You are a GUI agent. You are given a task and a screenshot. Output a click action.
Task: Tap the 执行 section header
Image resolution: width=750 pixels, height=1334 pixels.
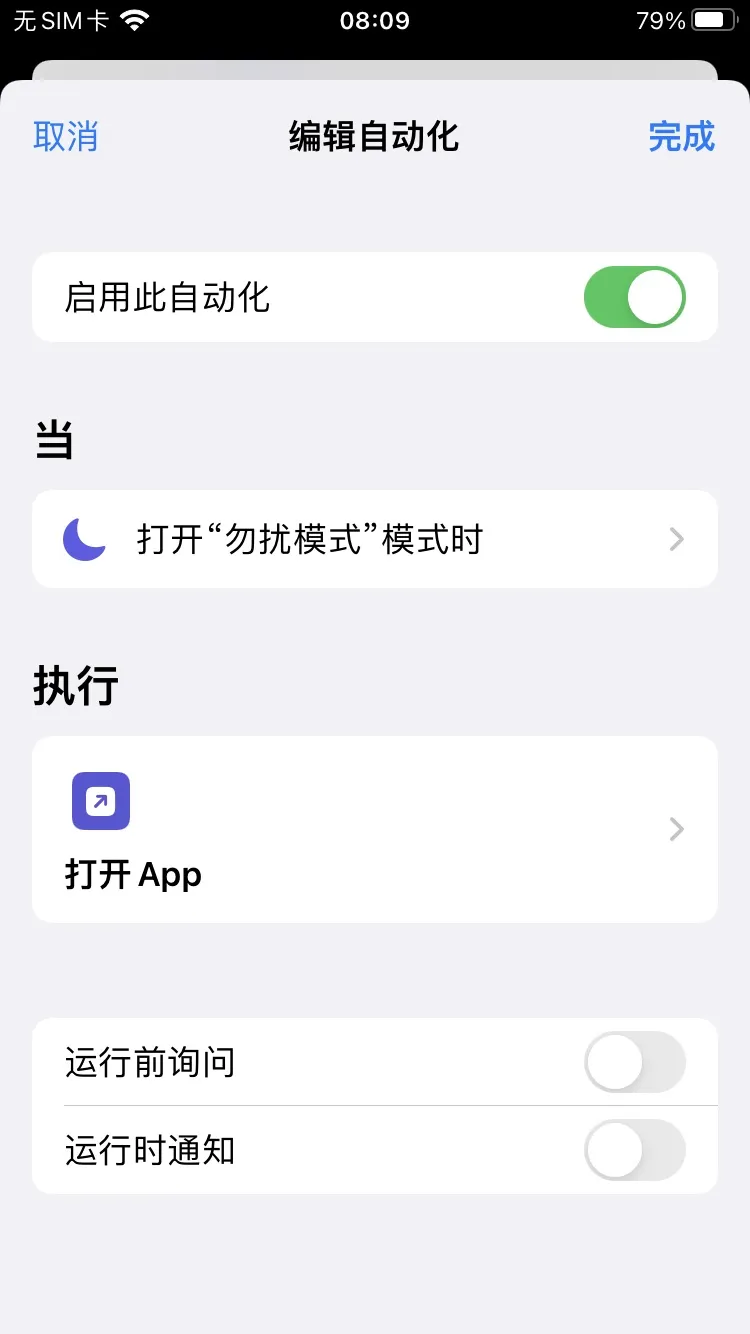[76, 685]
